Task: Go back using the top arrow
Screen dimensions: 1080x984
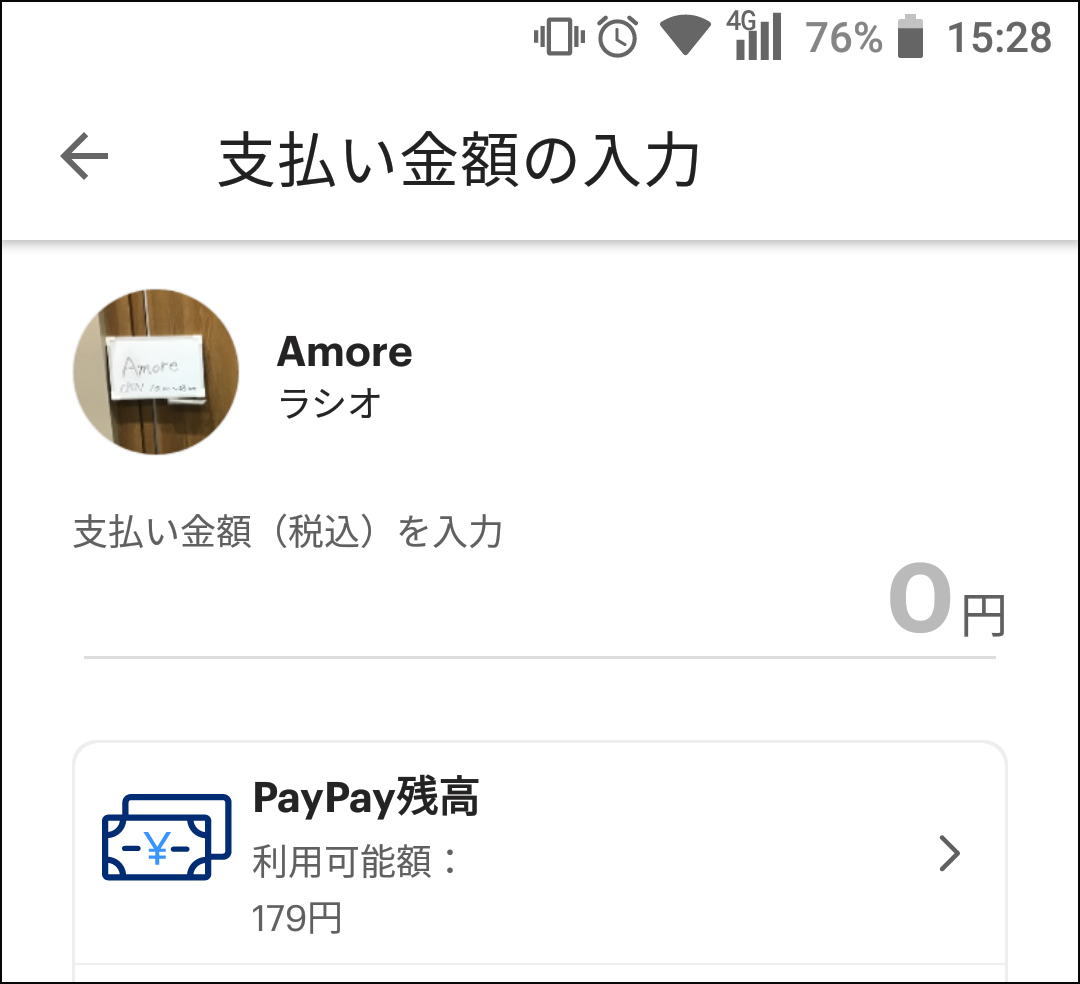Action: click(x=84, y=158)
